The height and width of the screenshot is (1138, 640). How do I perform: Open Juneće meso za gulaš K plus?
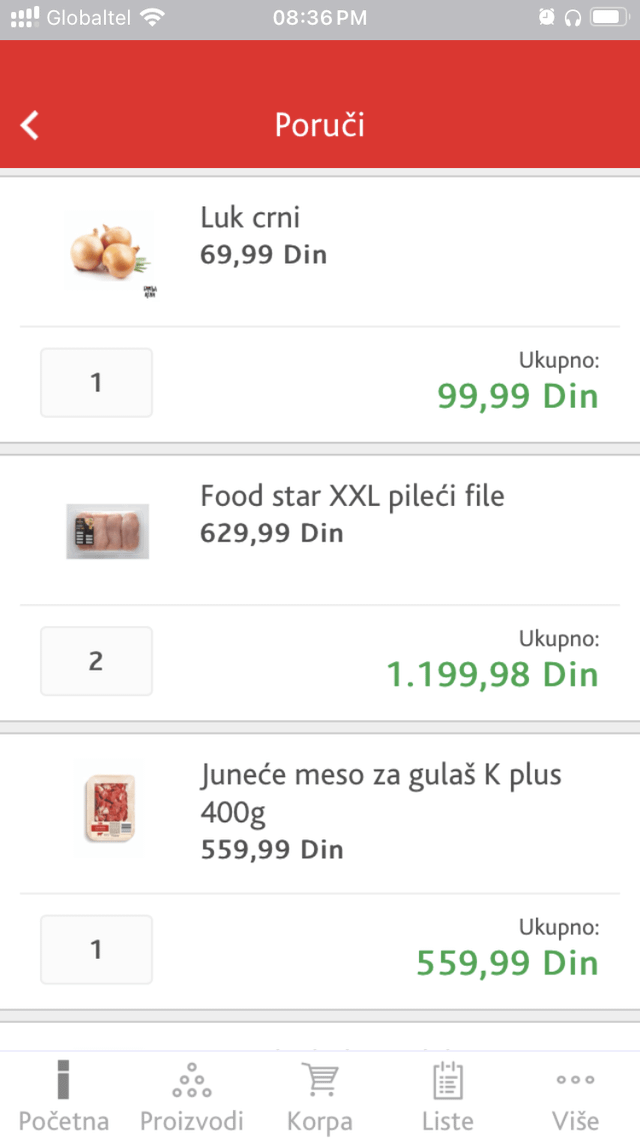[381, 793]
